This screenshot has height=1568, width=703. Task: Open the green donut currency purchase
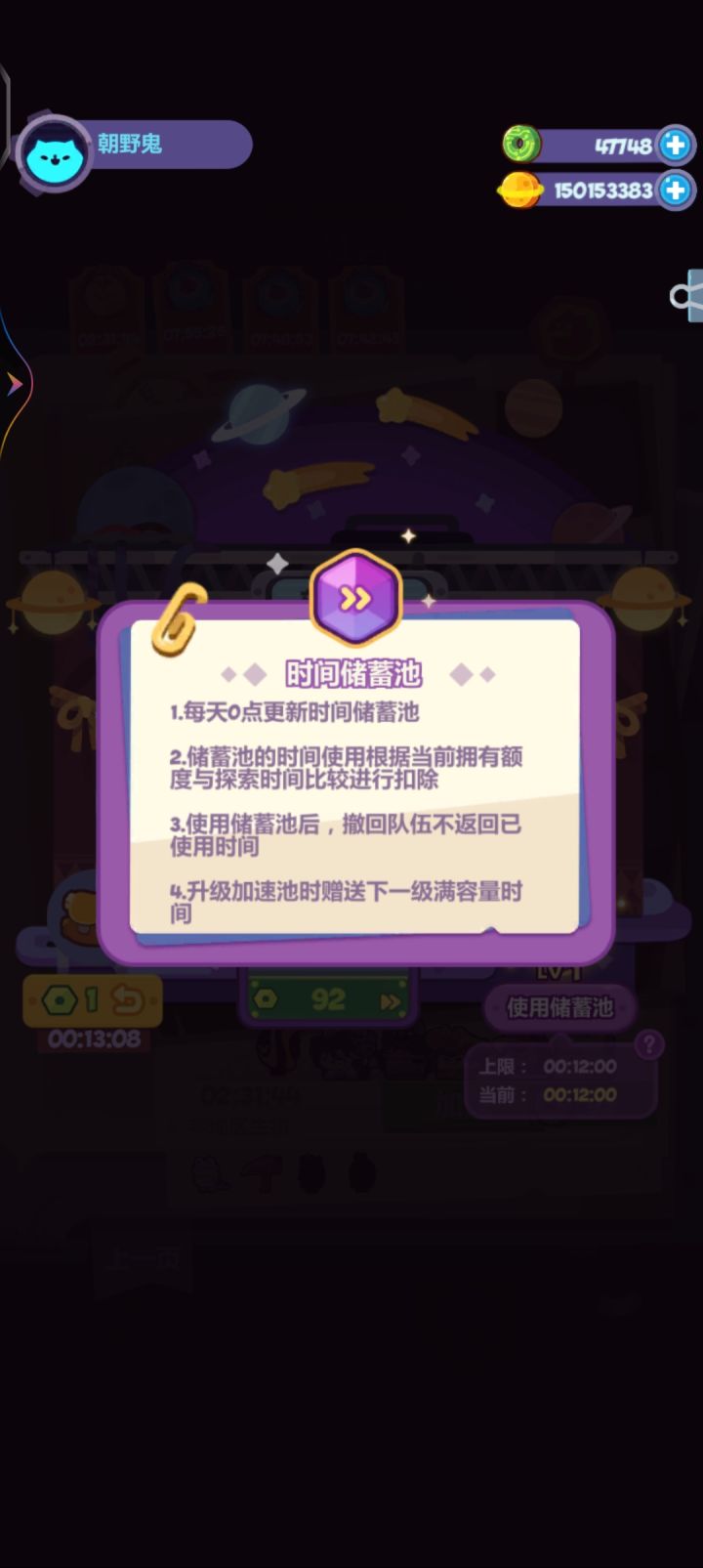pos(675,145)
